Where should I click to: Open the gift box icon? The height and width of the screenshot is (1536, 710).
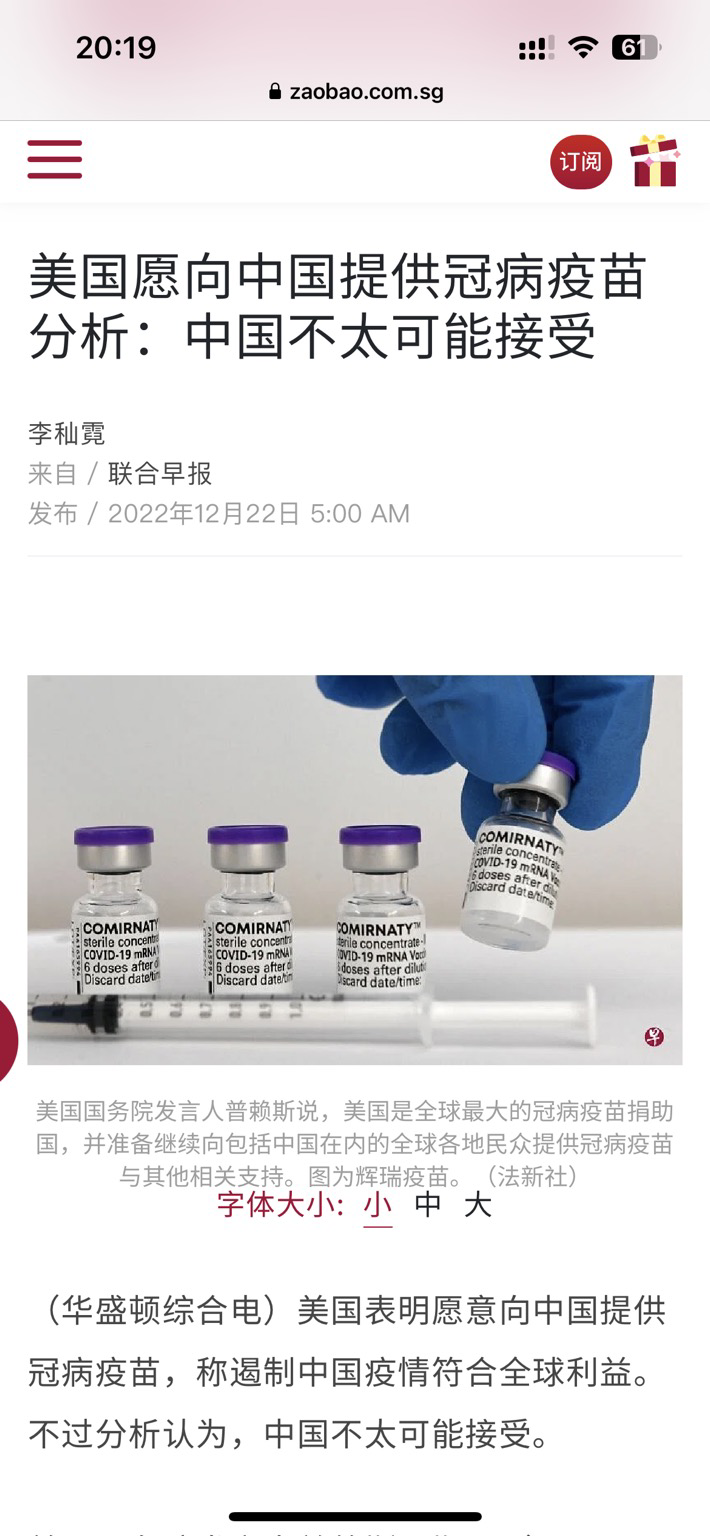coord(655,161)
